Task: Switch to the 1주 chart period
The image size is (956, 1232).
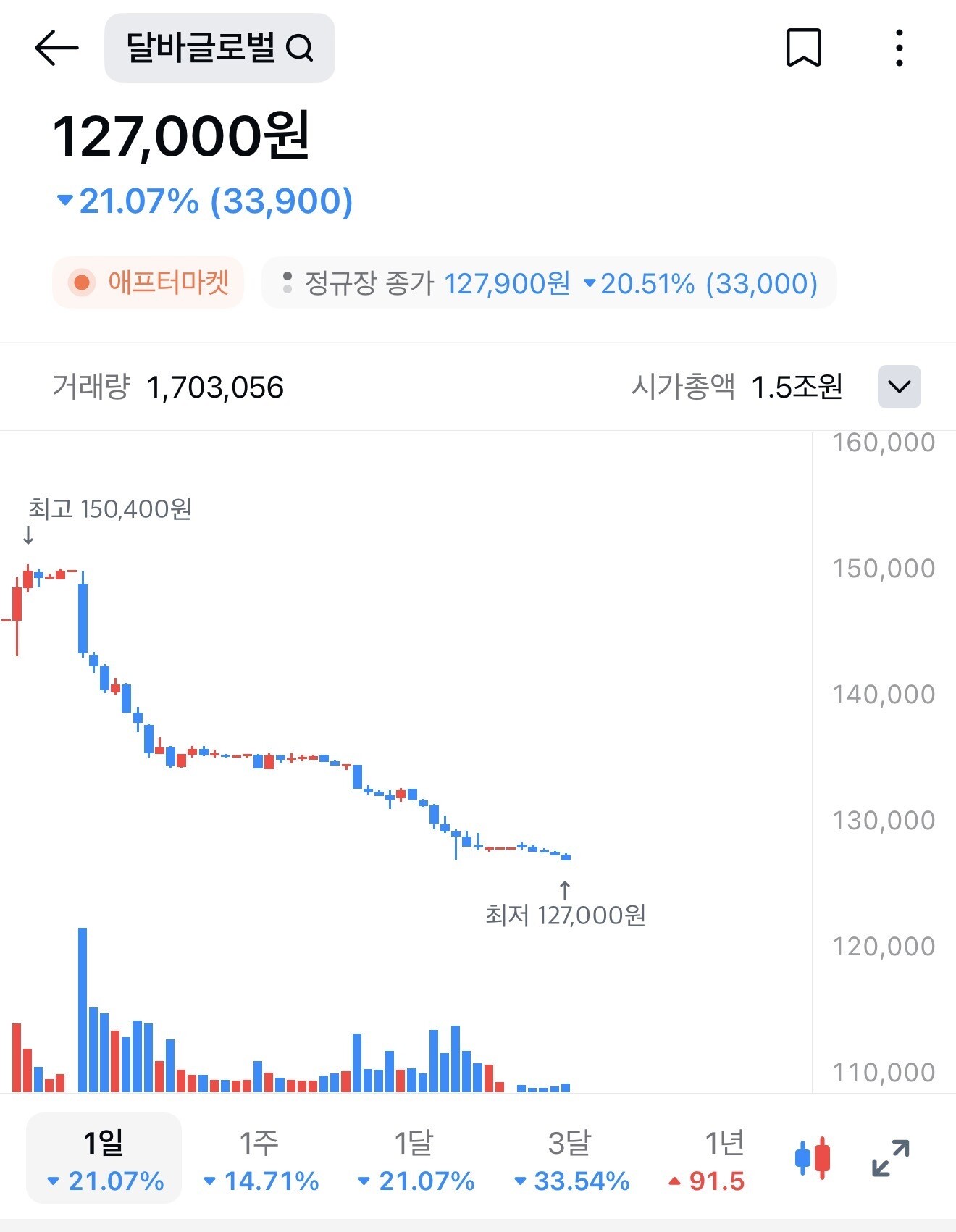Action: 260,1158
